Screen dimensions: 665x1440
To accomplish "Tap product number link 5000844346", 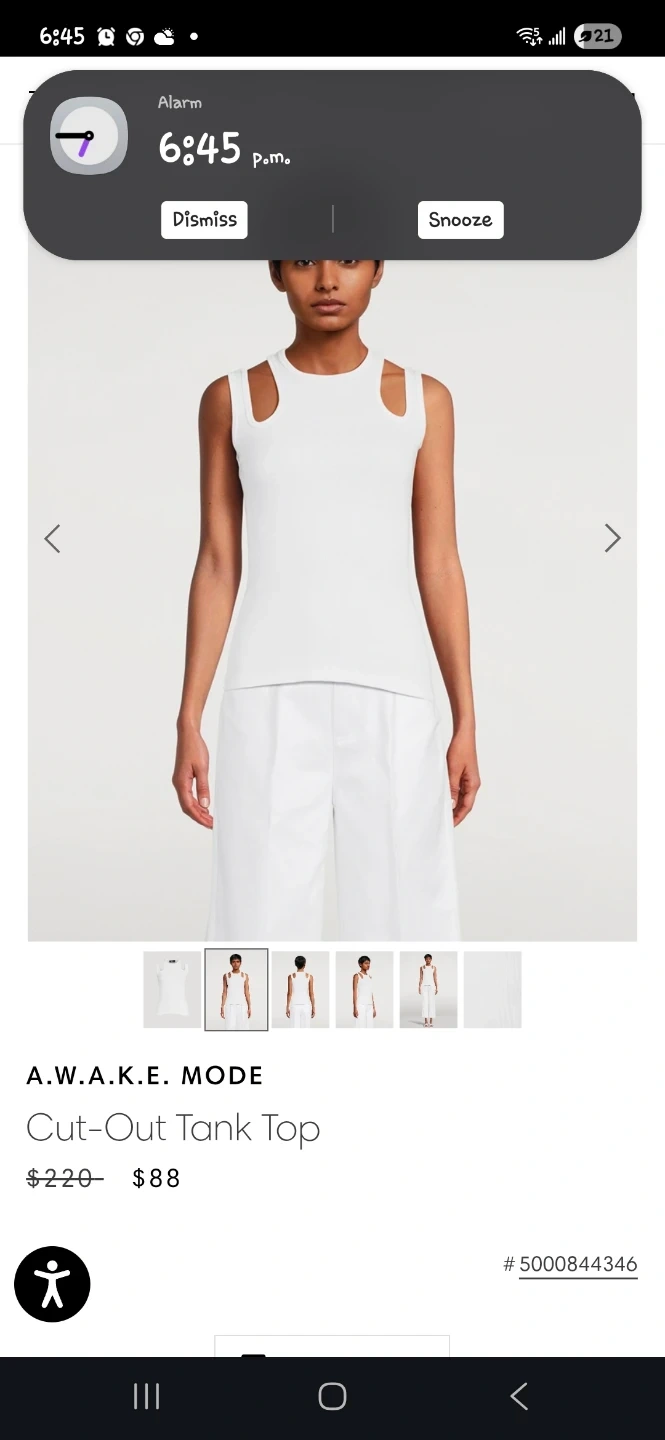I will [577, 1264].
